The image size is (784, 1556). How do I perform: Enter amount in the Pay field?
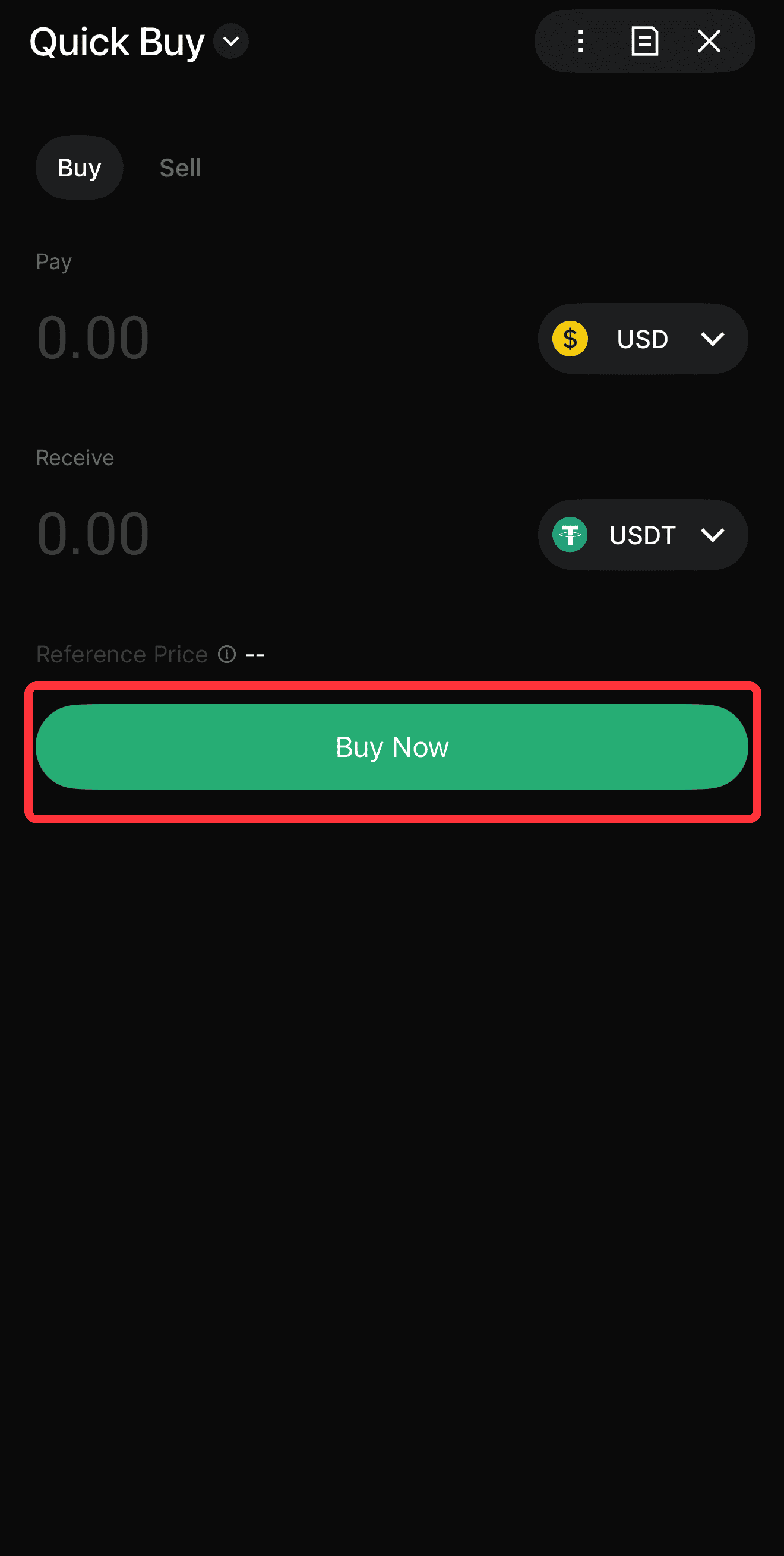[242, 338]
